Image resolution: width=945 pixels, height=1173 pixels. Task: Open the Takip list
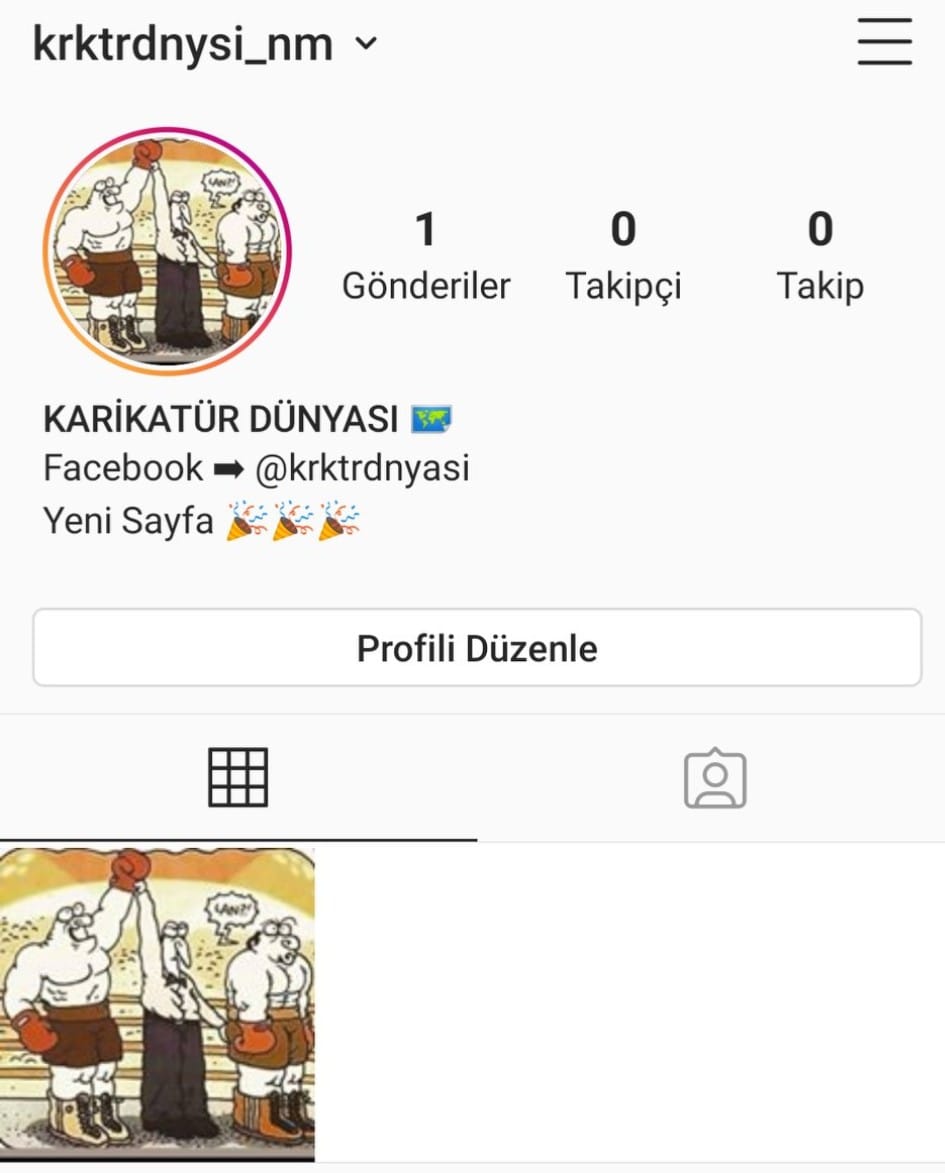[x=820, y=257]
